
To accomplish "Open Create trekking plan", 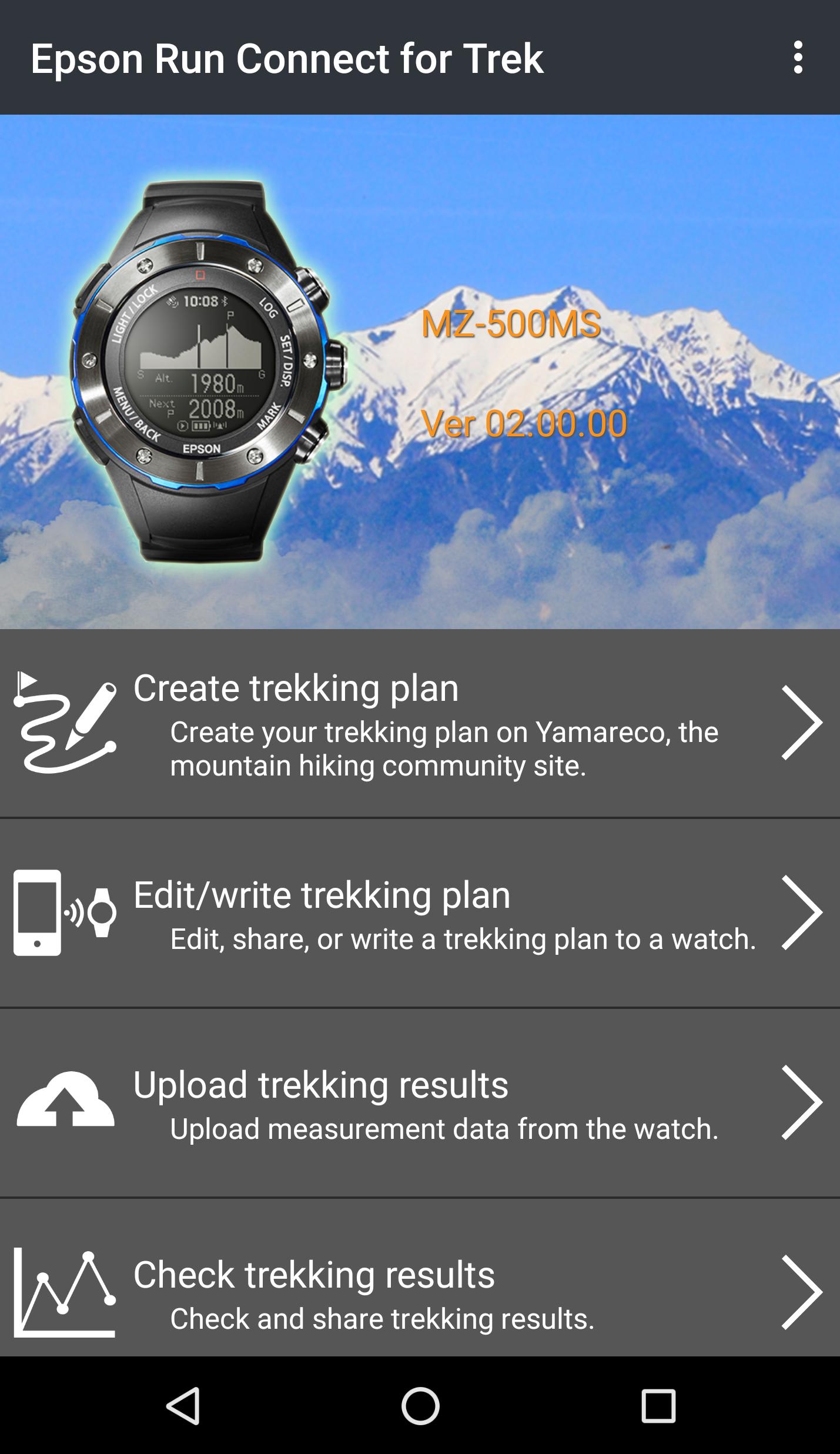I will point(420,723).
